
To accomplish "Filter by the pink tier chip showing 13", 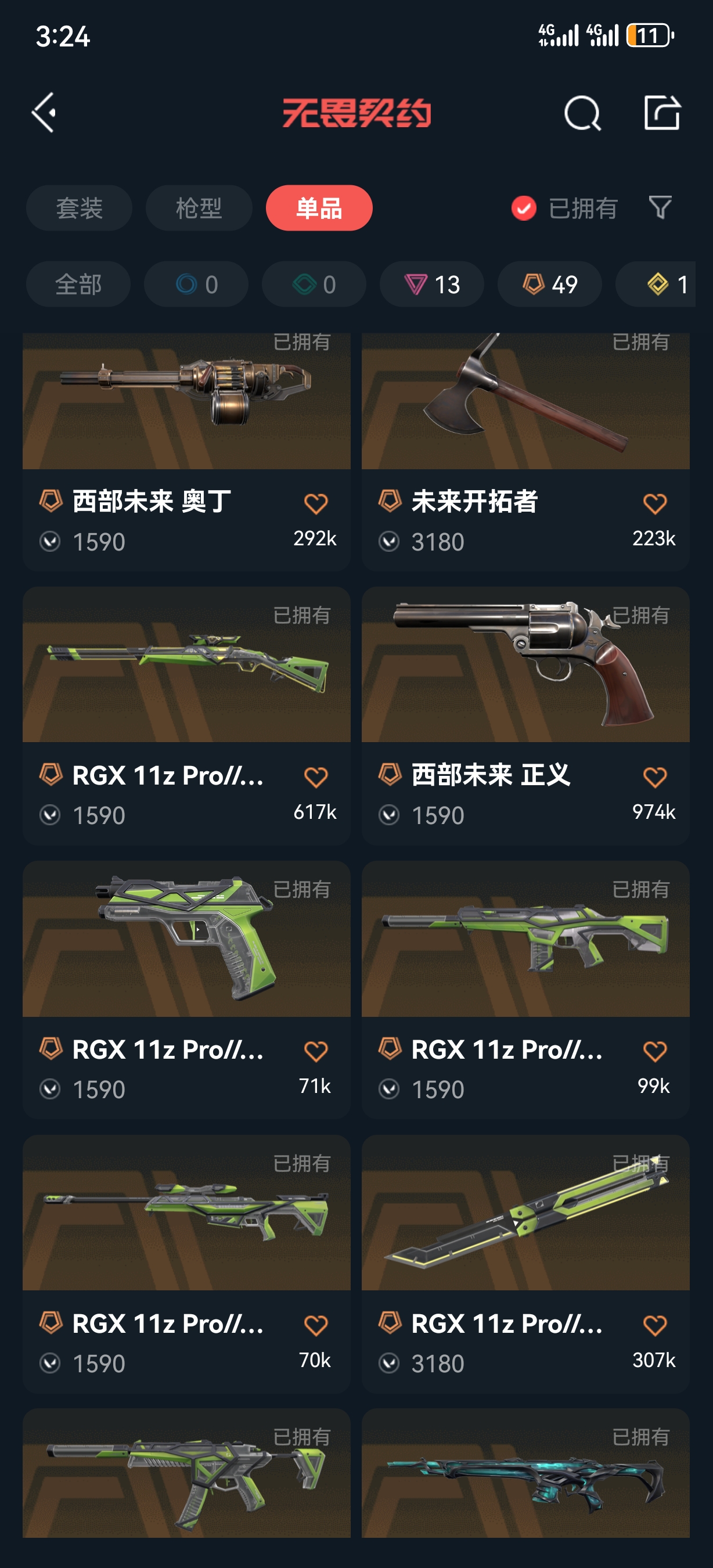I will click(x=432, y=284).
